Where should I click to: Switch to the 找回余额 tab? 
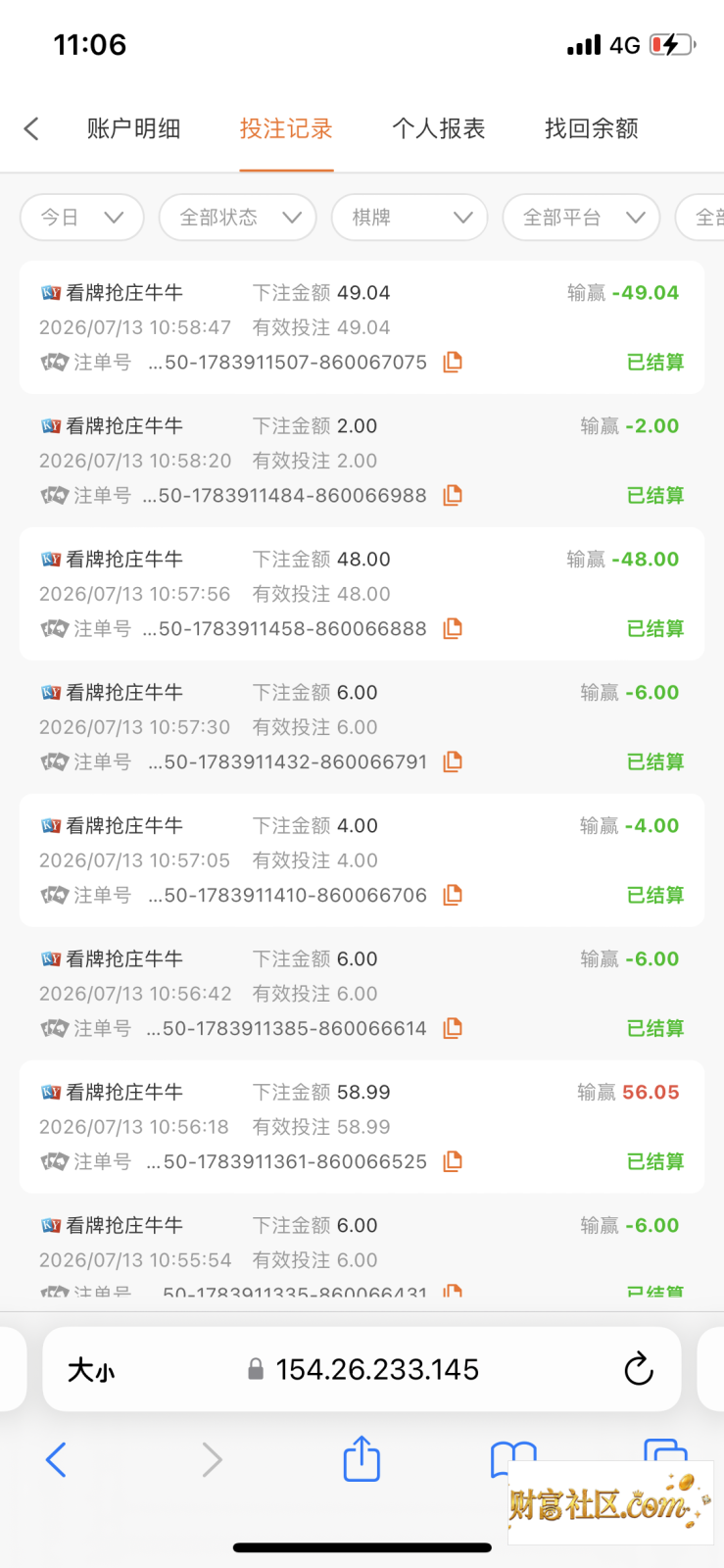point(592,128)
